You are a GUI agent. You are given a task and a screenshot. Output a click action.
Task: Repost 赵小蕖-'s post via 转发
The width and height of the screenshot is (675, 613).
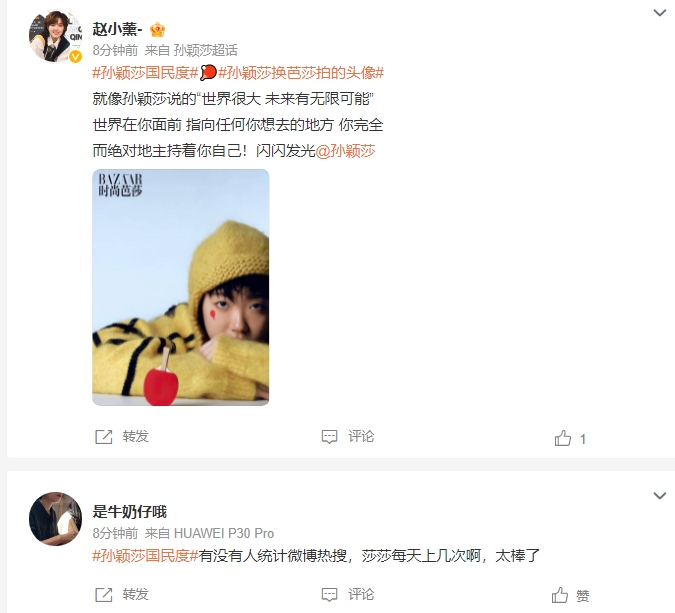click(122, 437)
